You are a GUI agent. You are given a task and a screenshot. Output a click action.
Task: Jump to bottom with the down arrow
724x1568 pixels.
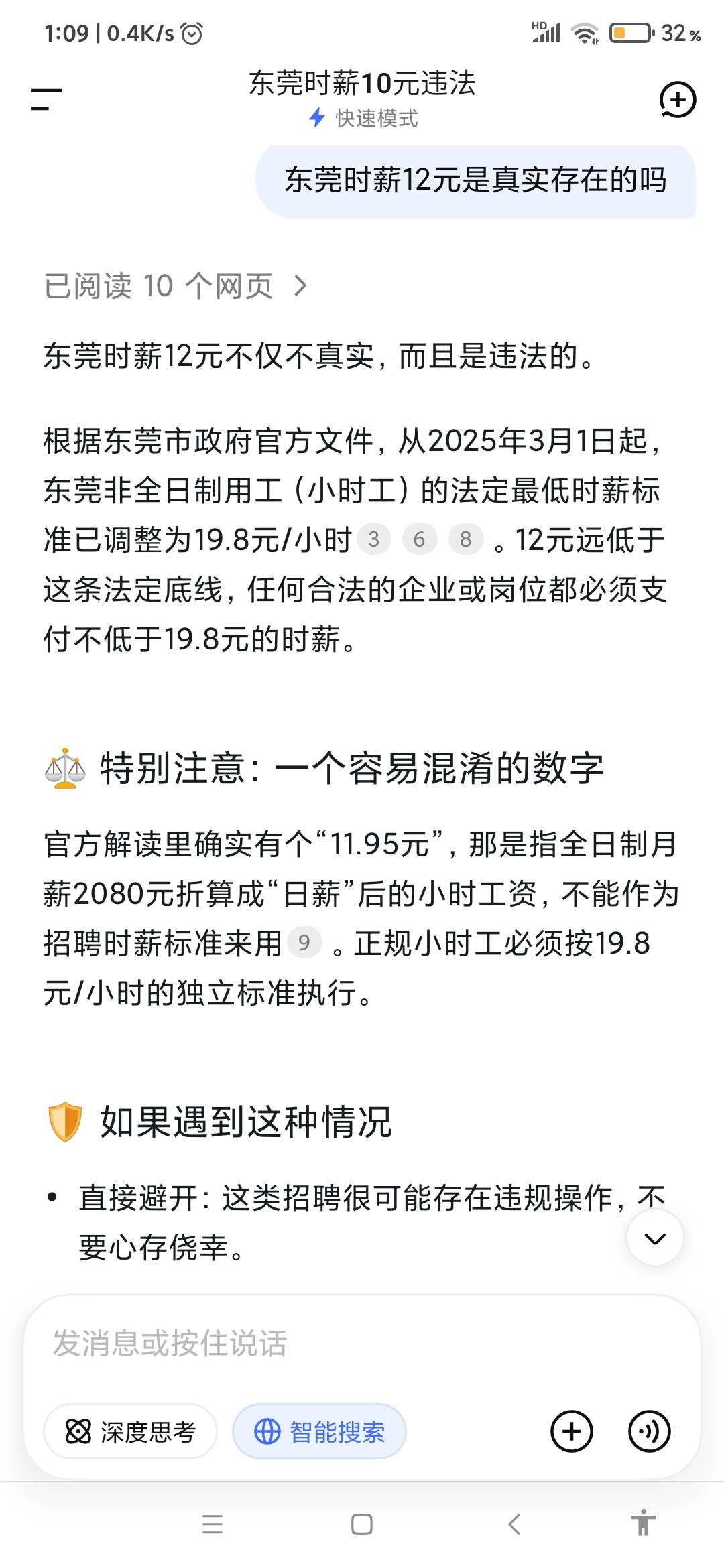[655, 1238]
